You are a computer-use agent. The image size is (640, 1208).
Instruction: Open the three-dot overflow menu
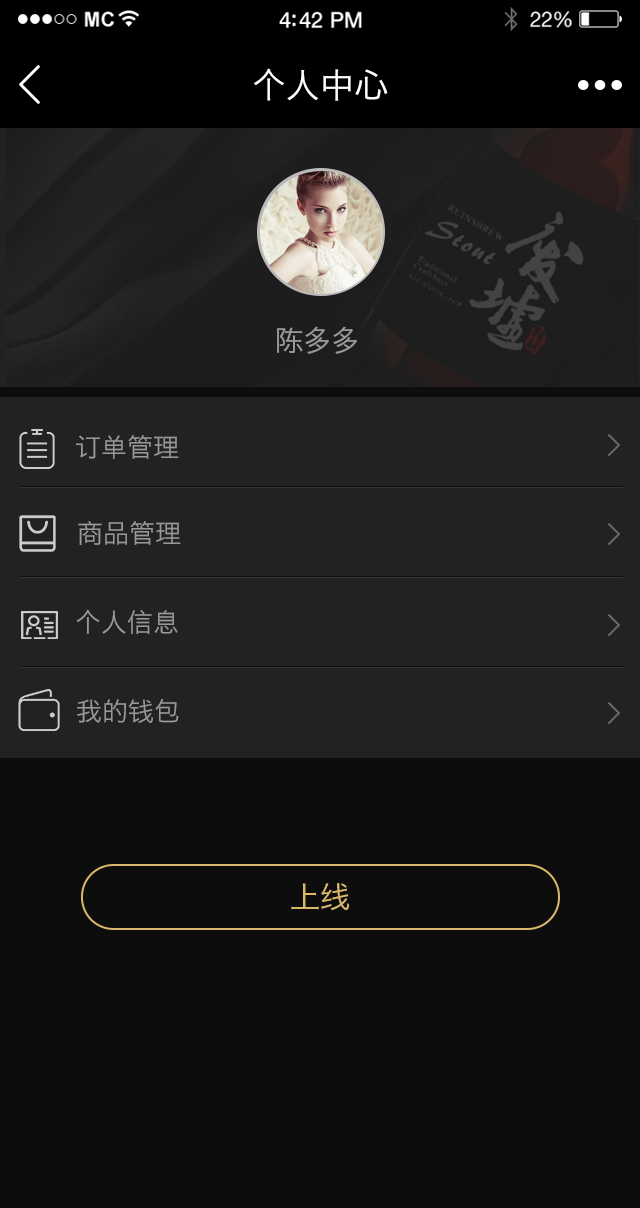(x=599, y=85)
